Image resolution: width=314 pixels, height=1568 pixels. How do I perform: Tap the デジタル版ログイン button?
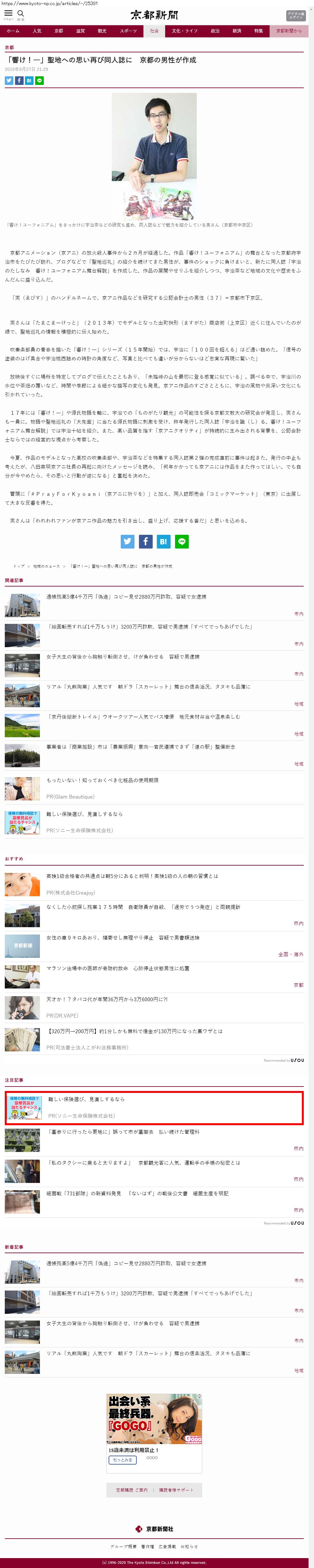click(296, 15)
